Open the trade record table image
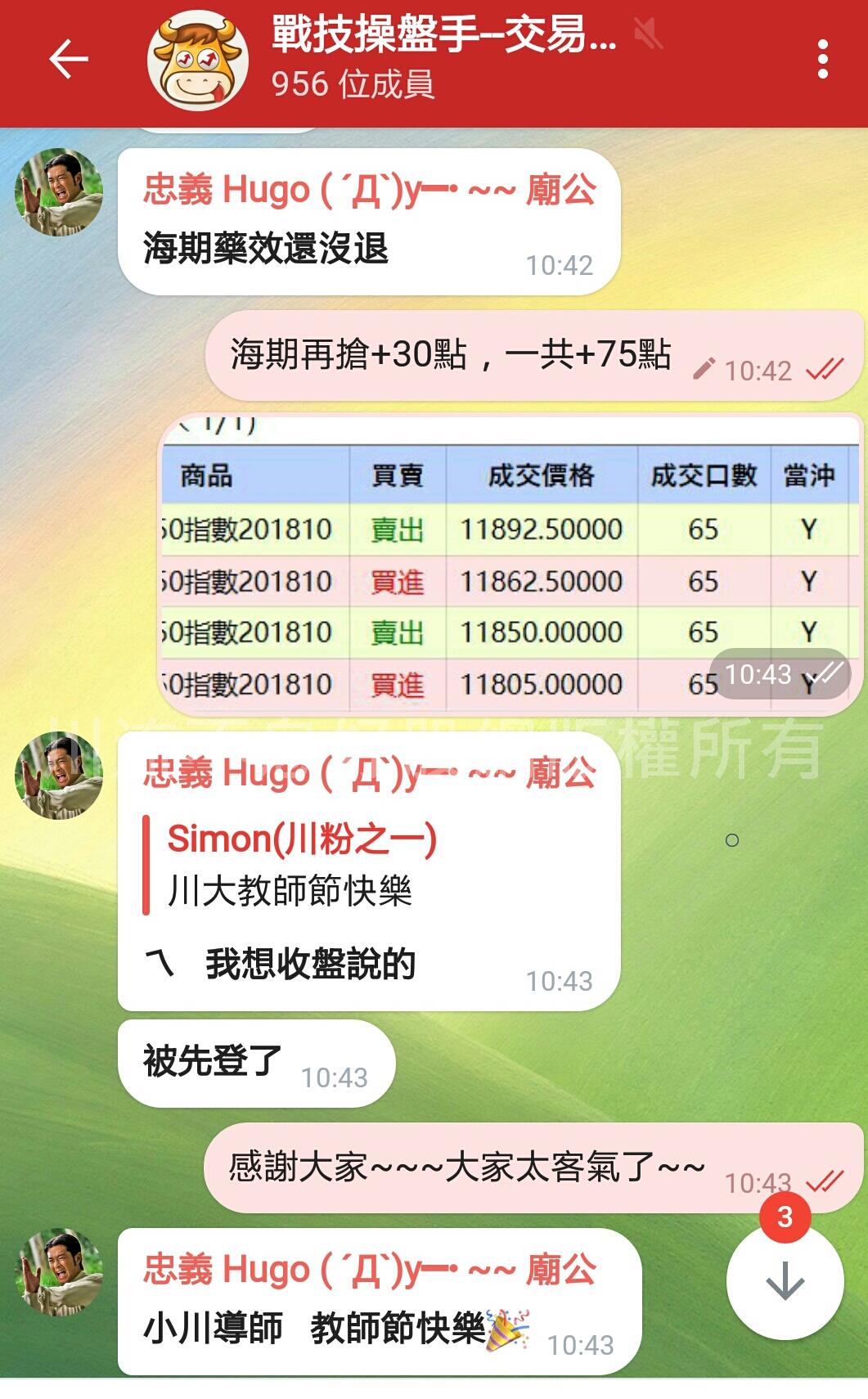Screen dimensions: 868x1399 [509, 566]
